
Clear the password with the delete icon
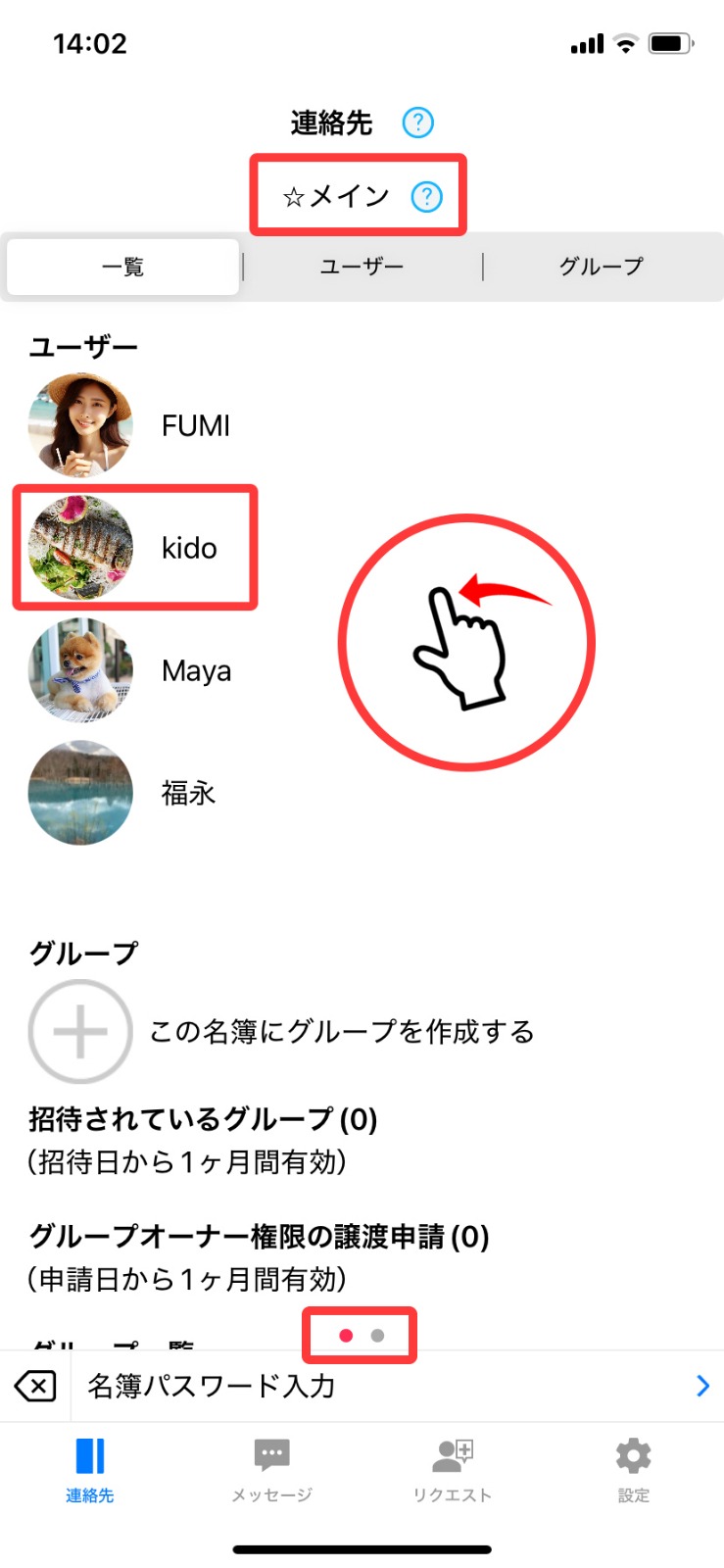click(x=35, y=1386)
